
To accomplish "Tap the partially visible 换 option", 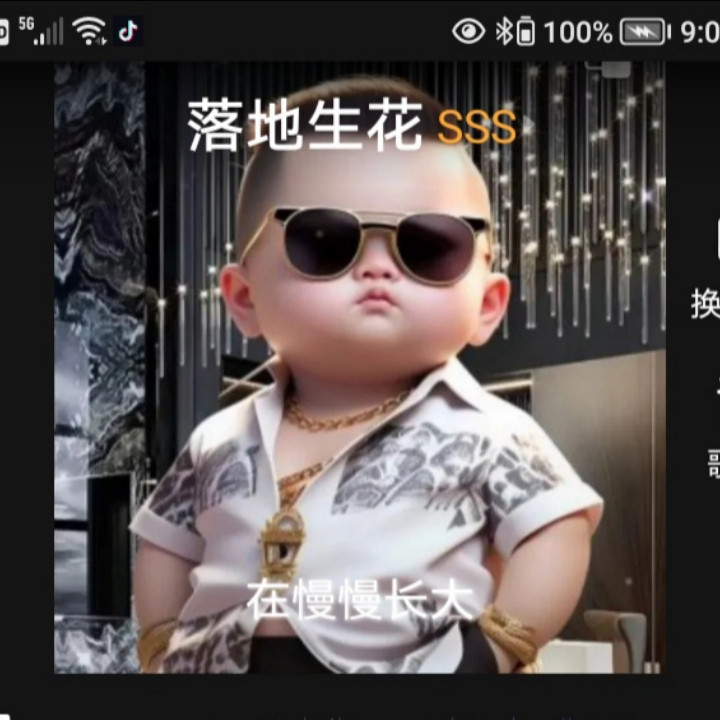I will coord(705,302).
